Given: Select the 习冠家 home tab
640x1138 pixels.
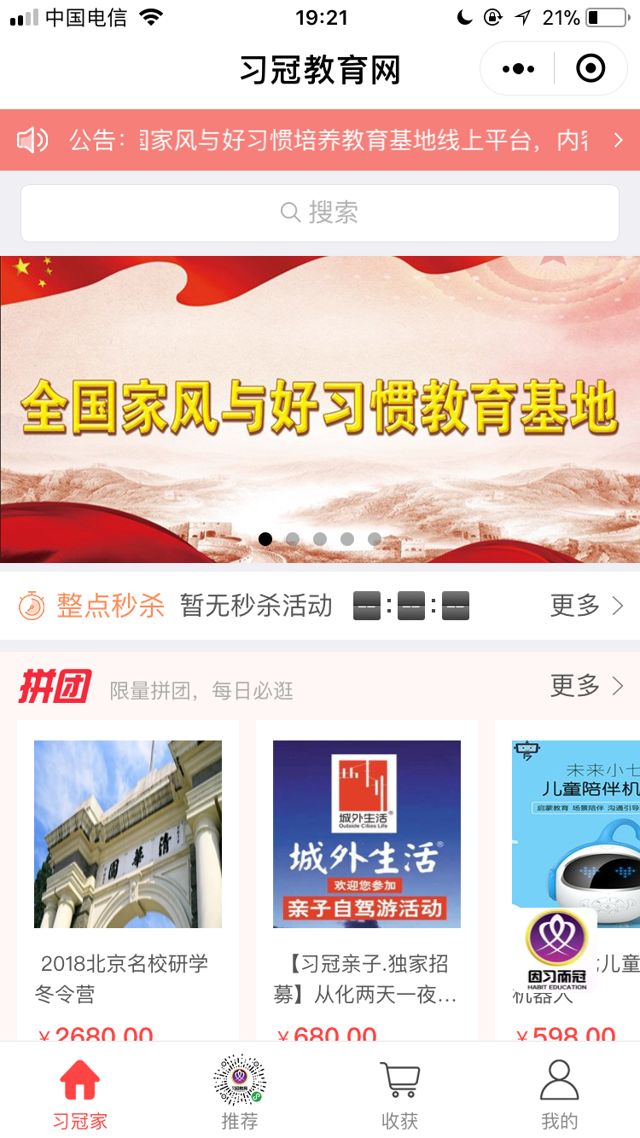Looking at the screenshot, I should (x=80, y=1092).
